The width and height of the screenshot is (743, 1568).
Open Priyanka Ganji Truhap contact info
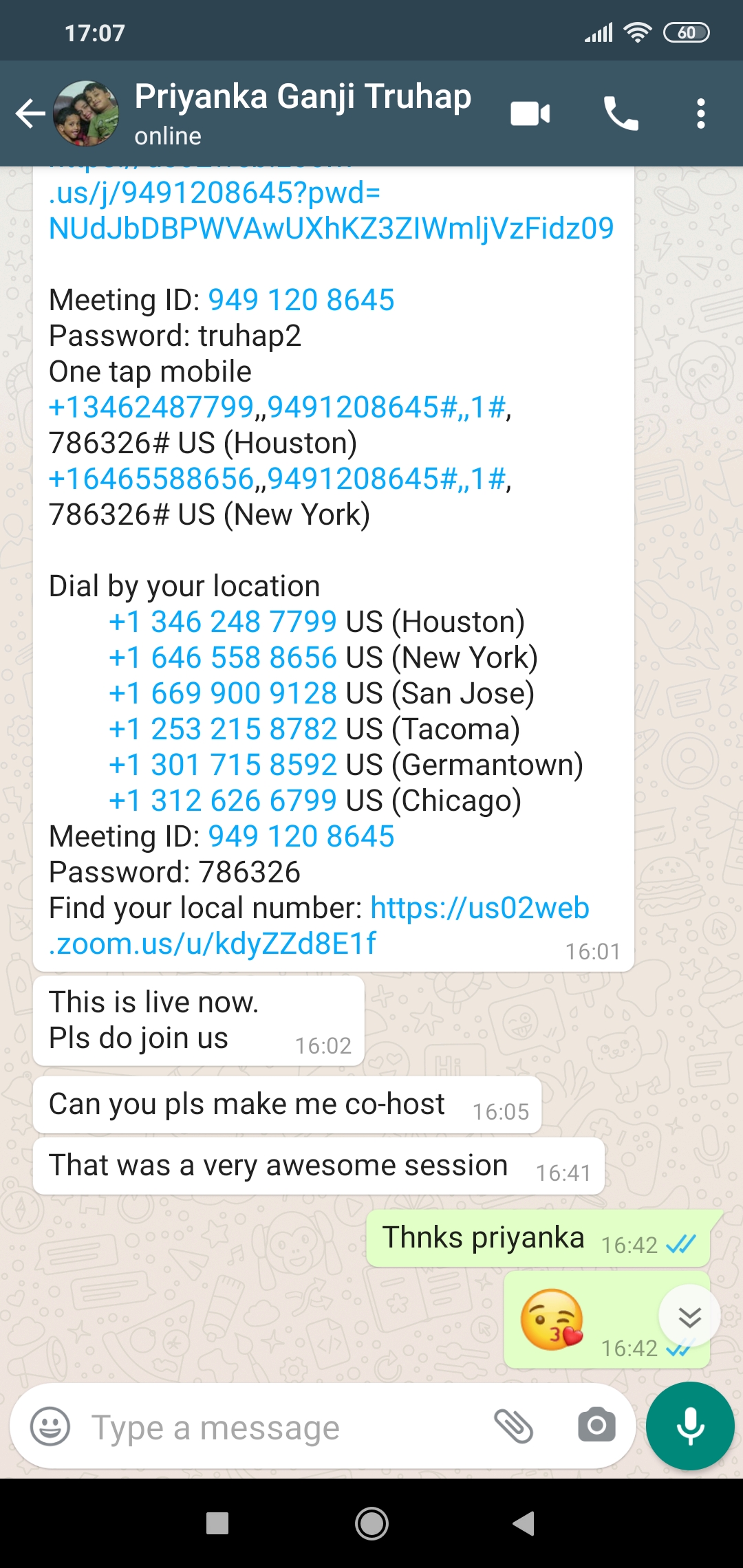pyautogui.click(x=303, y=112)
